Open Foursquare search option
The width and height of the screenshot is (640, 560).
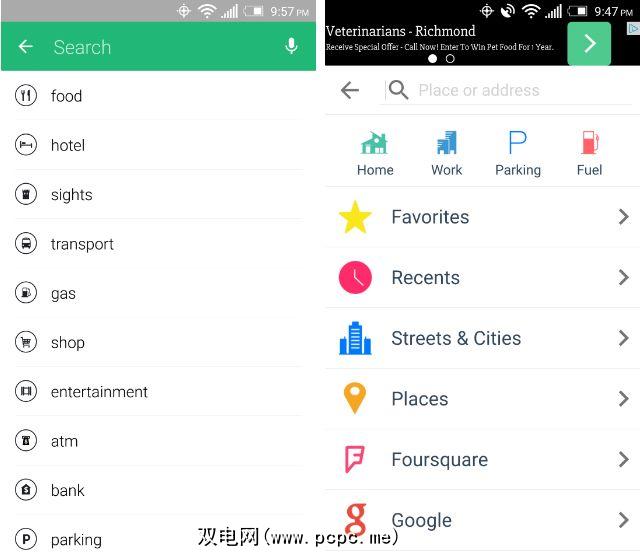point(483,460)
